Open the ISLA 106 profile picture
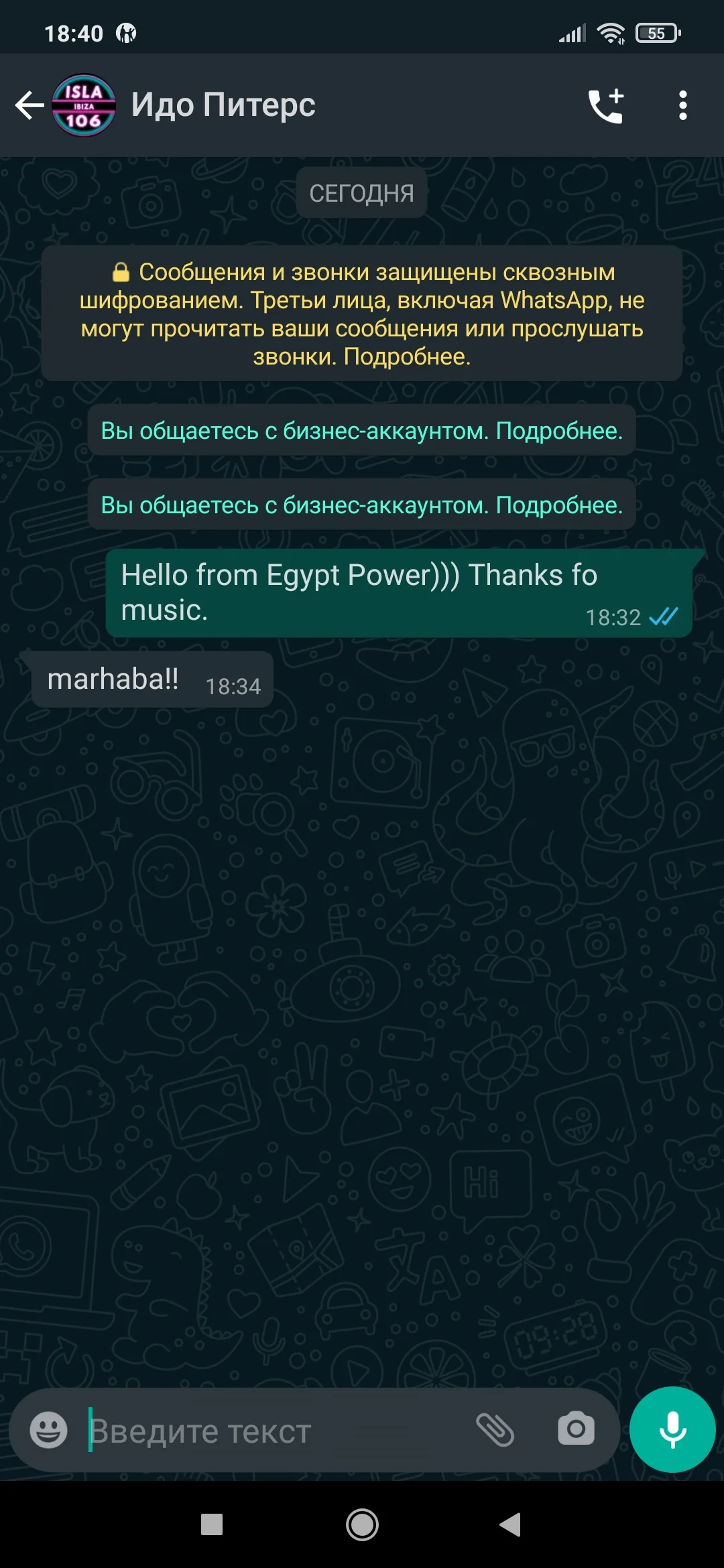Screen dimensions: 724x1568 click(x=82, y=105)
